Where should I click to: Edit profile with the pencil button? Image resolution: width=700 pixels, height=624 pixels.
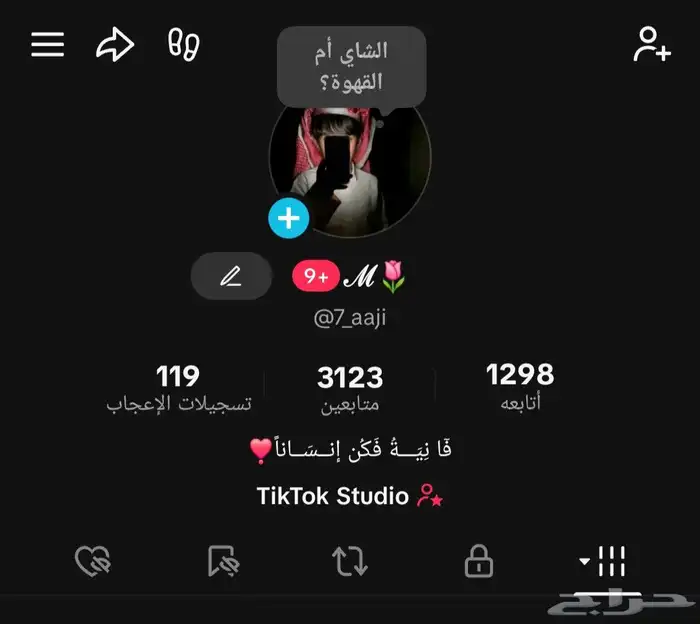point(231,276)
